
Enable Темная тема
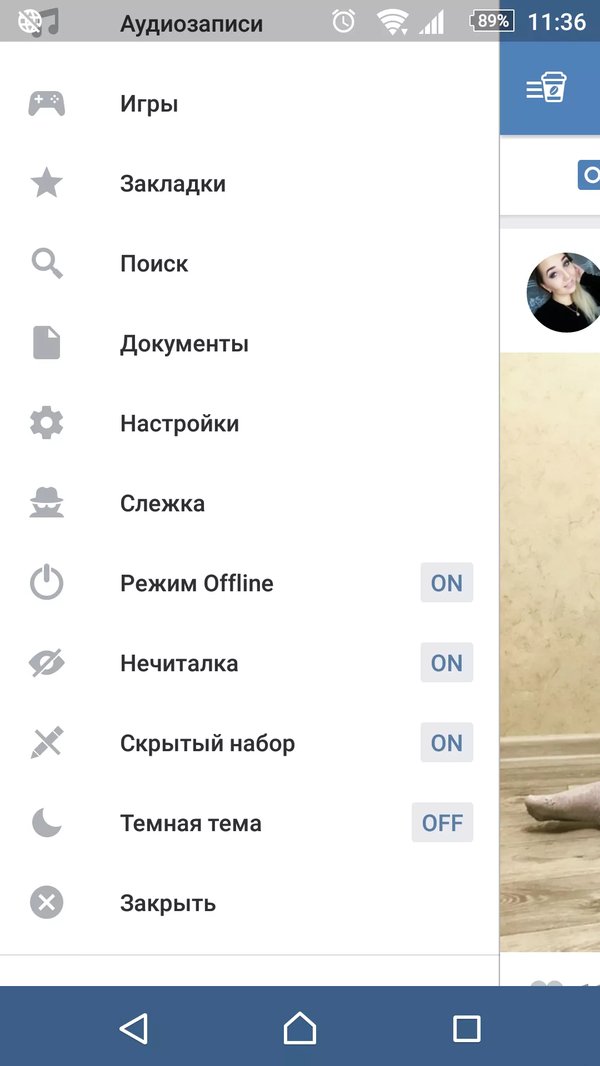(442, 823)
